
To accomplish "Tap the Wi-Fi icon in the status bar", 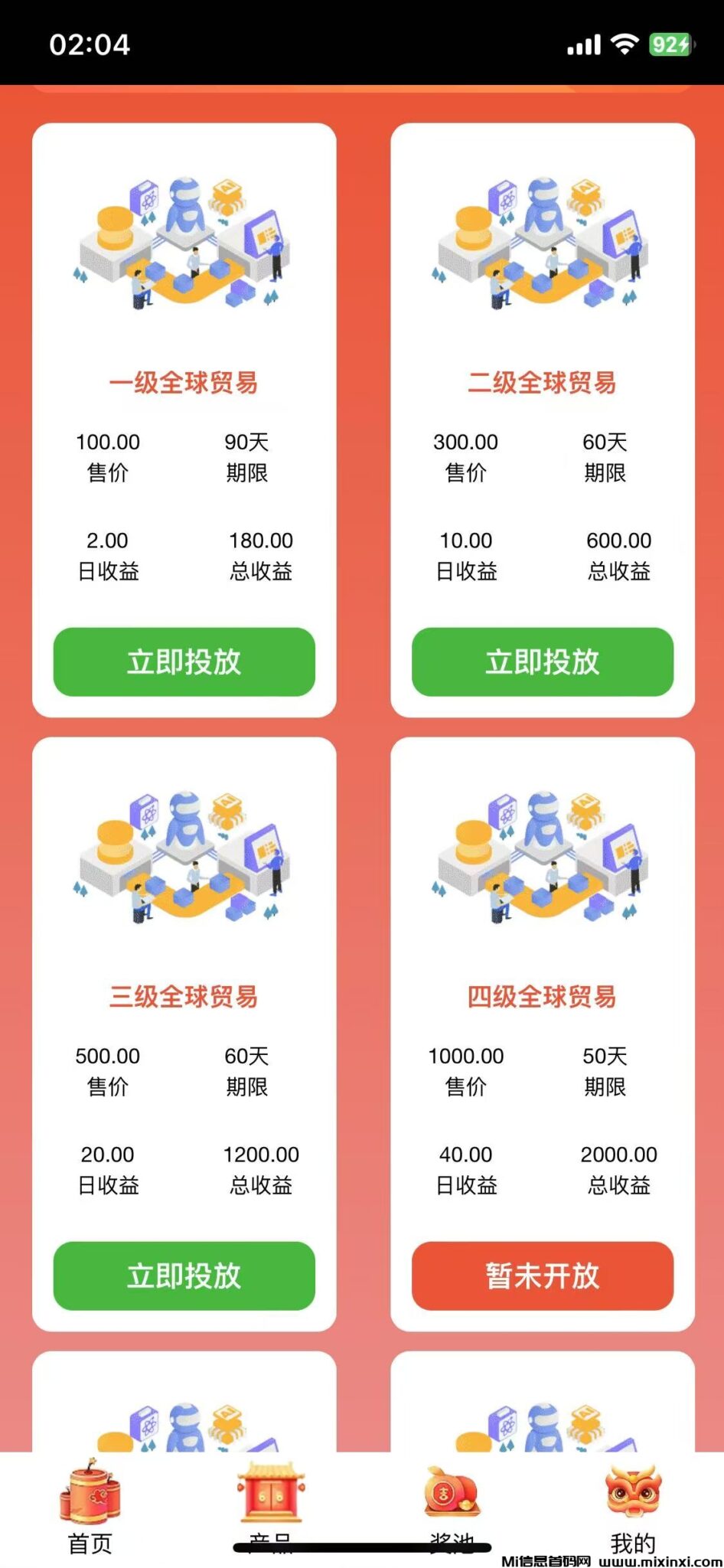I will (x=625, y=44).
